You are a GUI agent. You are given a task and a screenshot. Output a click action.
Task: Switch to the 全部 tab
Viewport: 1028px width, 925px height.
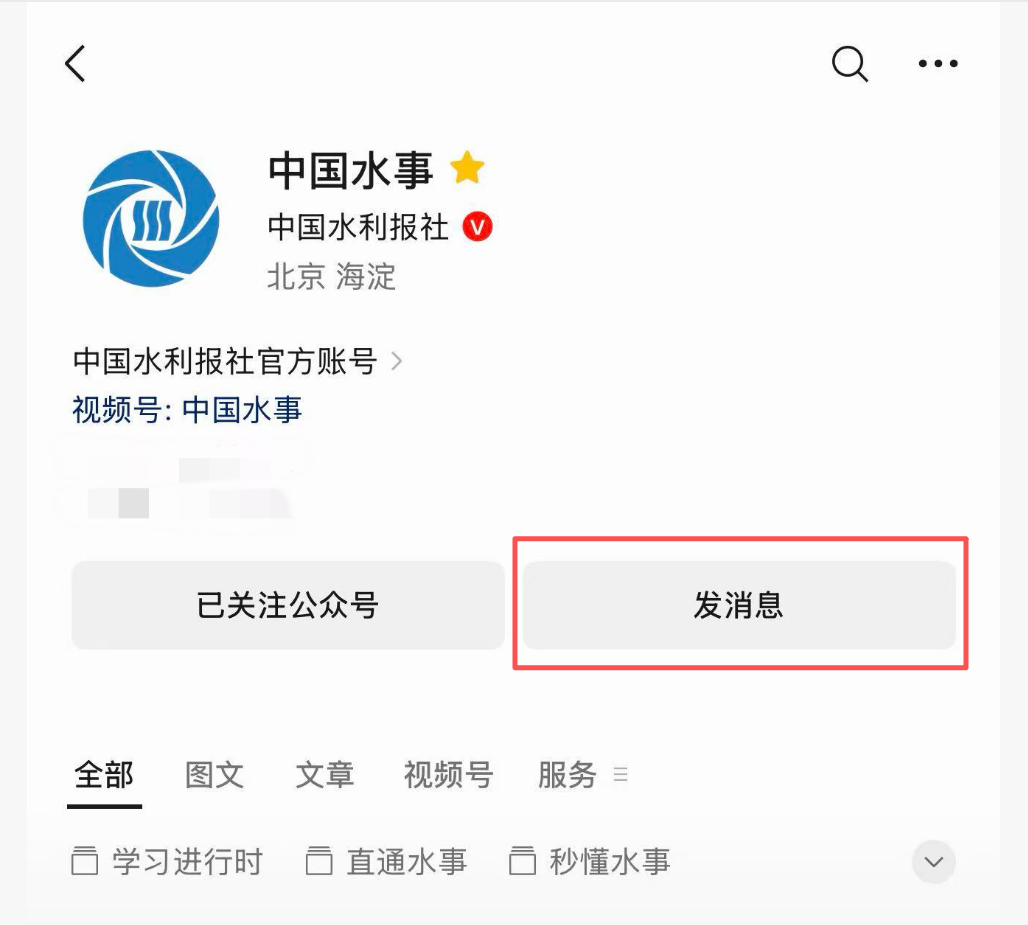(x=104, y=775)
